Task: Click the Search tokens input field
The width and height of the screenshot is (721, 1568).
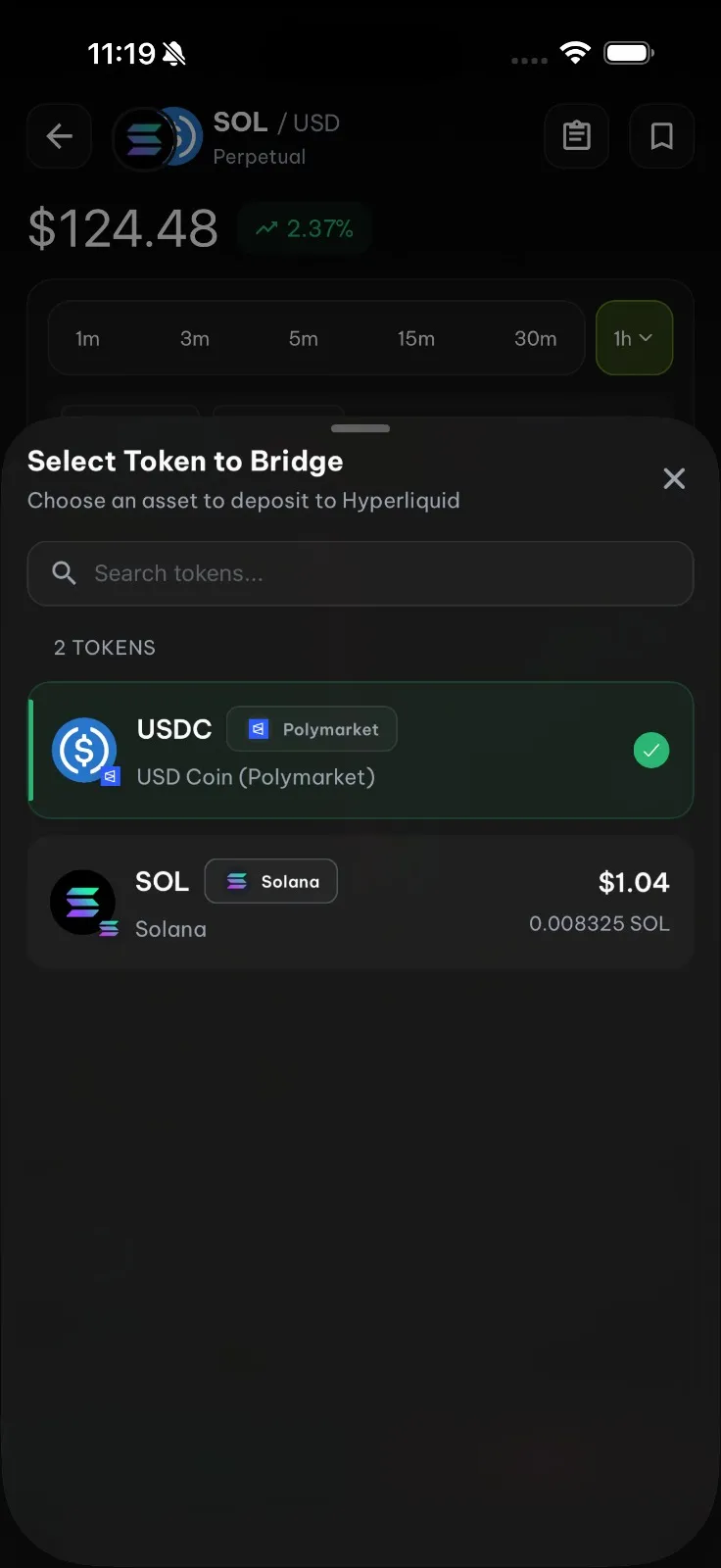Action: tap(360, 573)
